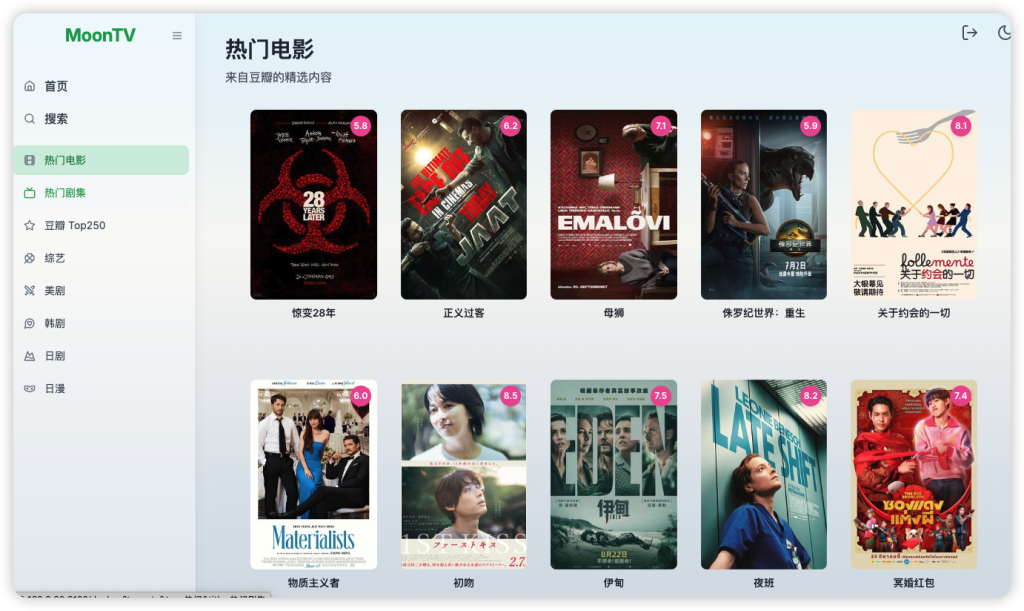This screenshot has height=611, width=1024.
Task: Open the 搜索 search page
Action: (x=56, y=119)
